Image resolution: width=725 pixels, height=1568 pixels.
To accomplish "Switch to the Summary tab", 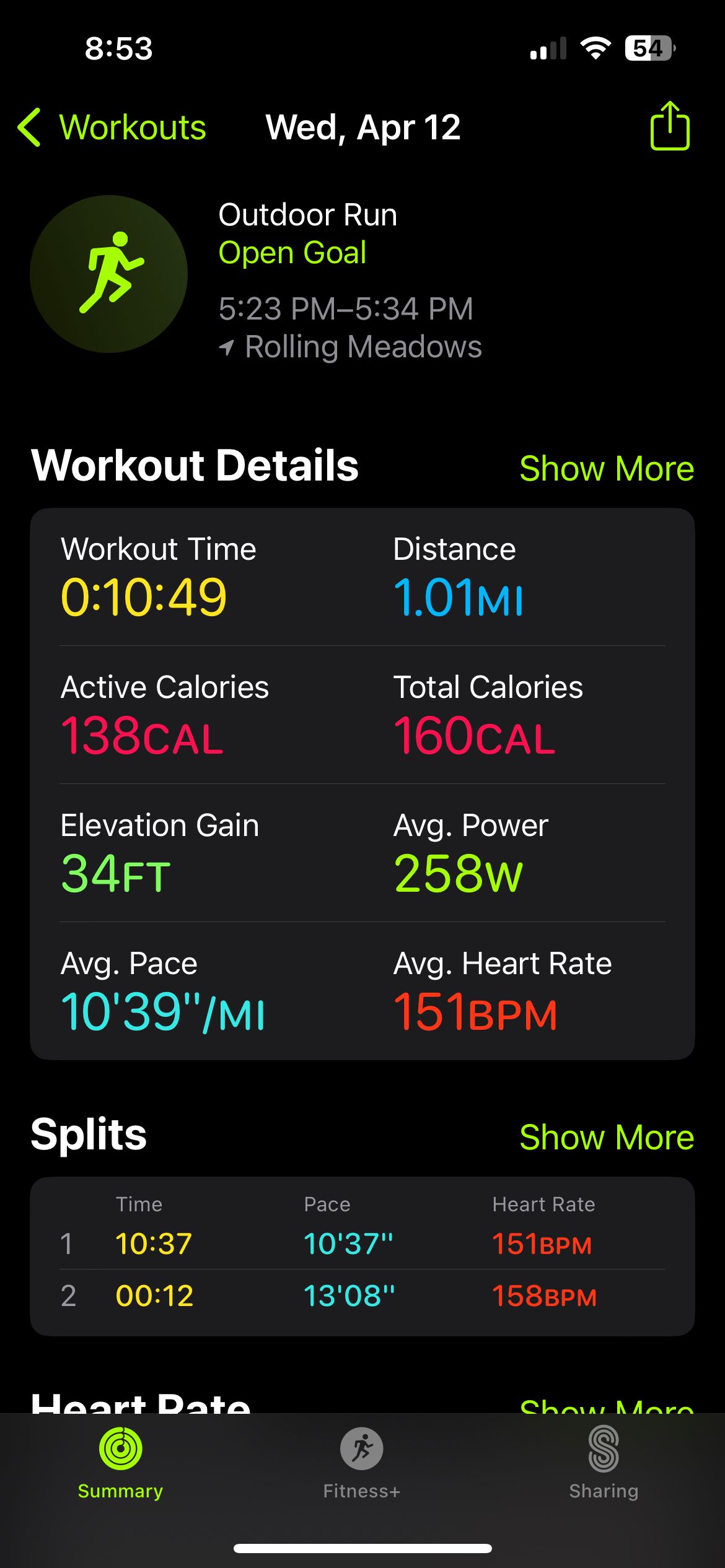I will (x=121, y=1464).
